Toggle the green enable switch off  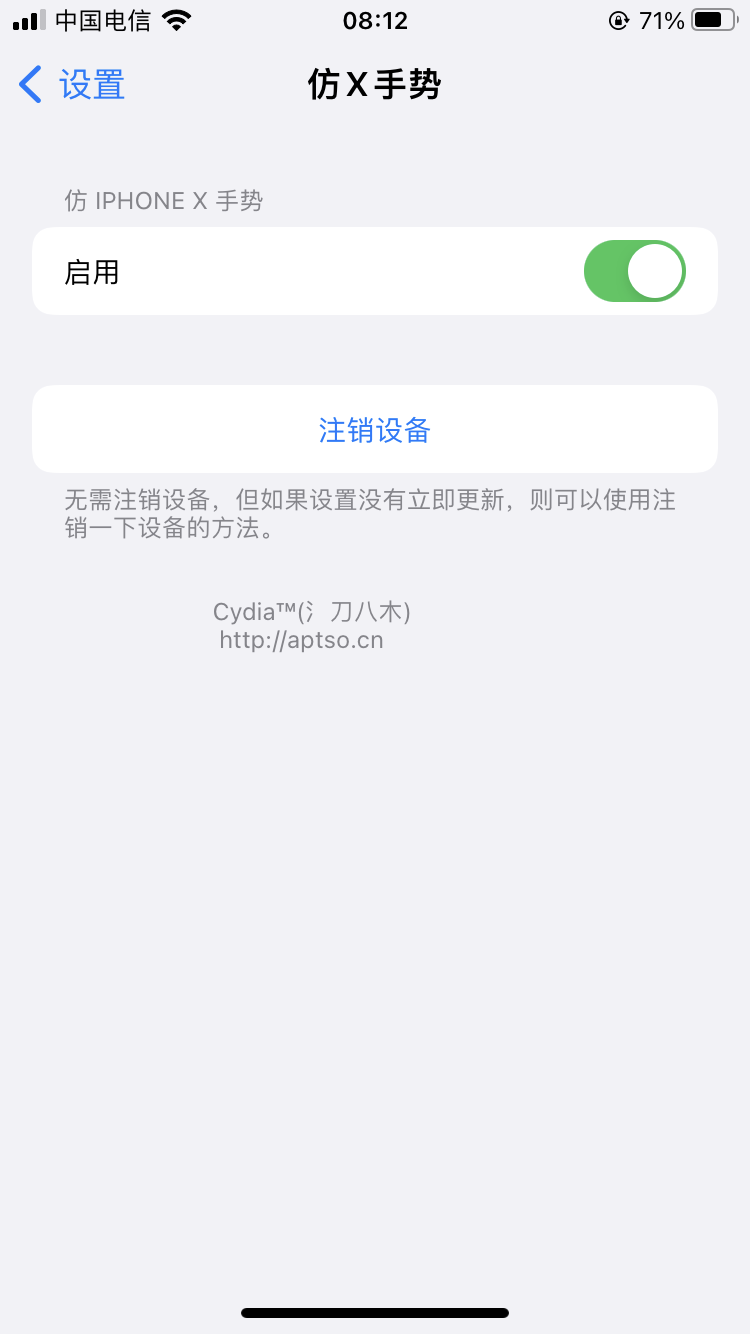pyautogui.click(x=635, y=271)
